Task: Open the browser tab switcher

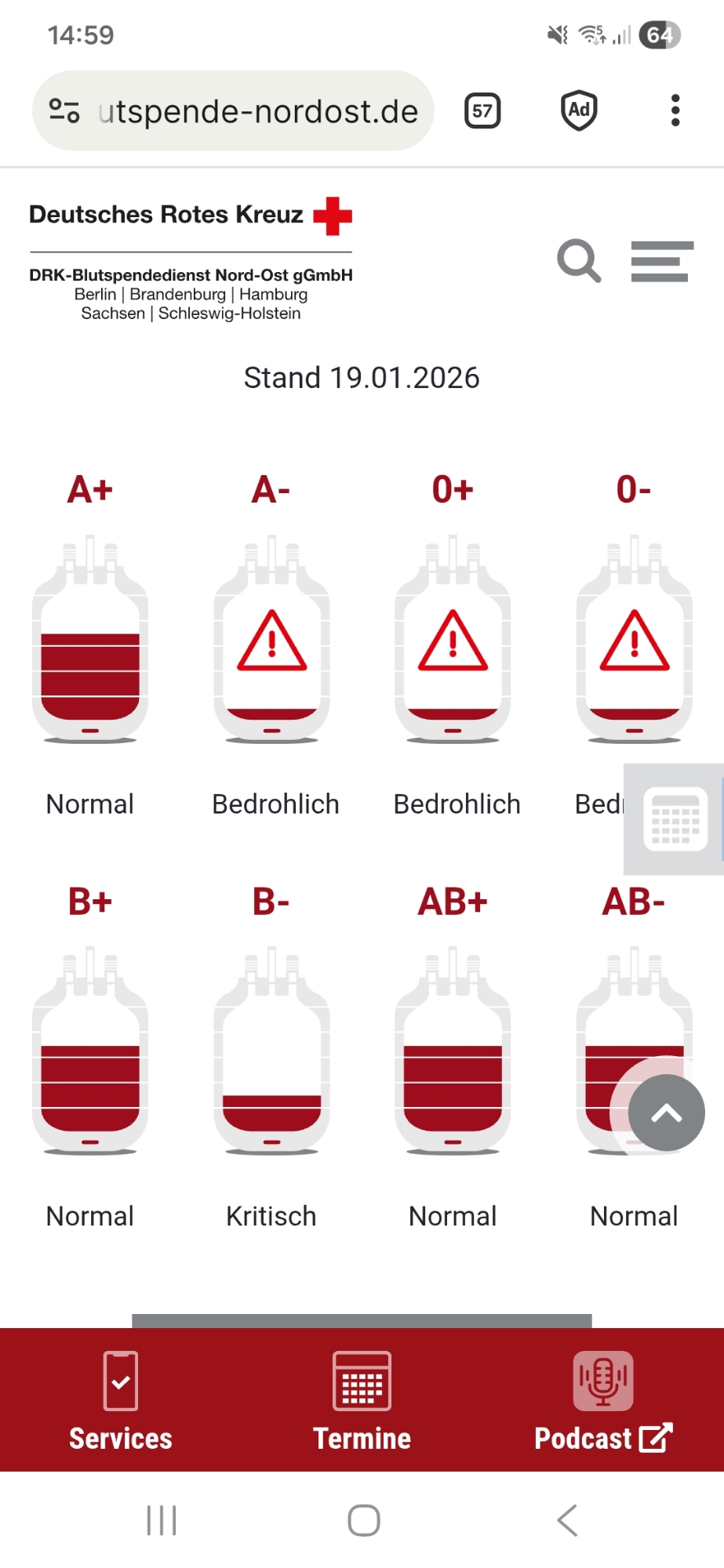Action: (x=482, y=111)
